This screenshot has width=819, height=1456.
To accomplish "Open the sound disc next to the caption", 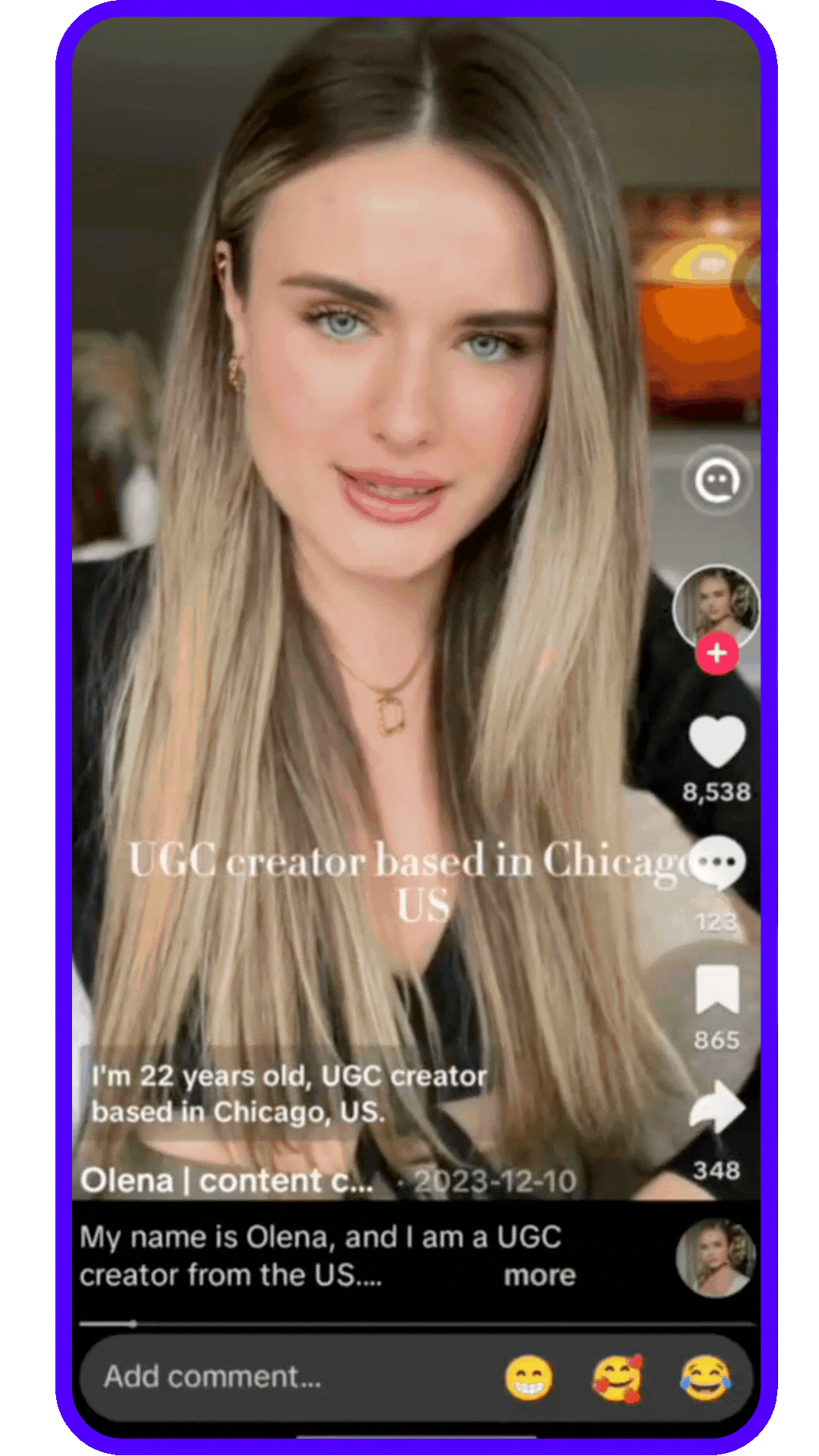I will (x=714, y=1258).
